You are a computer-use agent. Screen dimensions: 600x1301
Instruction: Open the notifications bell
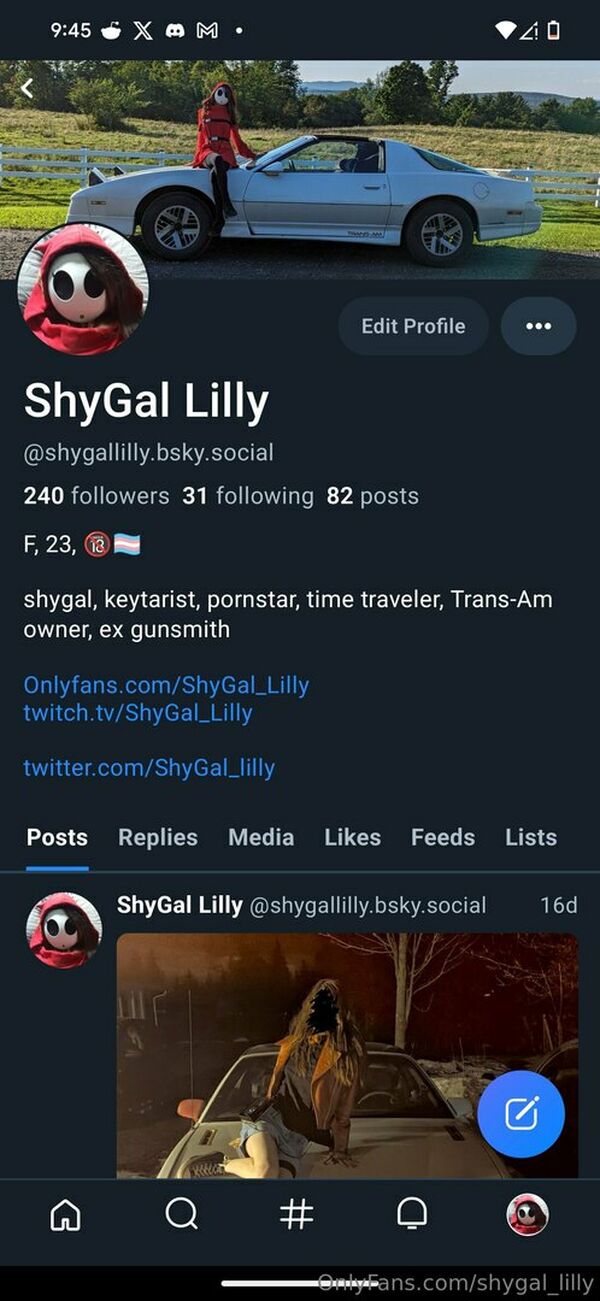(411, 1215)
